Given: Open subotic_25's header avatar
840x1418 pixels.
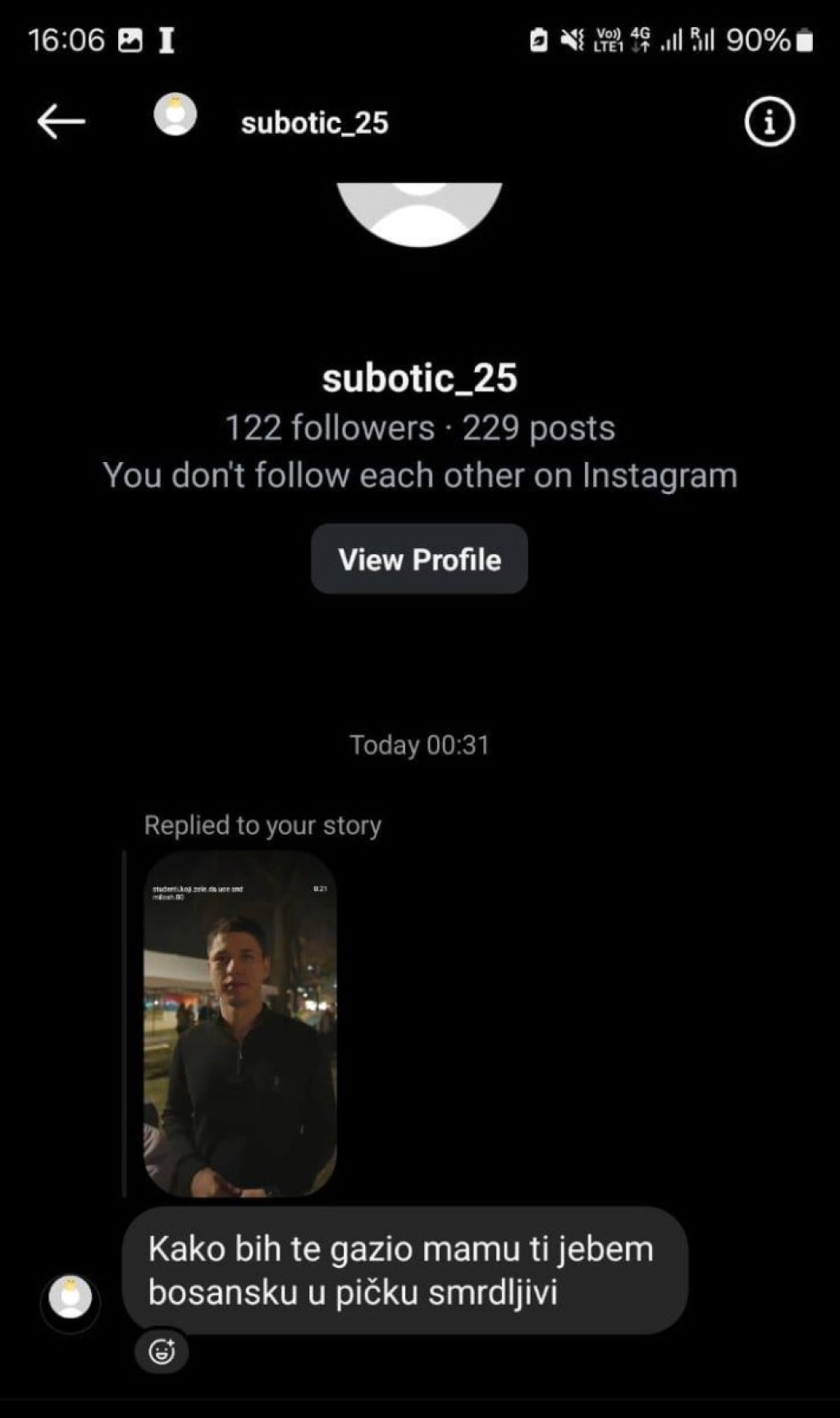Looking at the screenshot, I should coord(176,114).
